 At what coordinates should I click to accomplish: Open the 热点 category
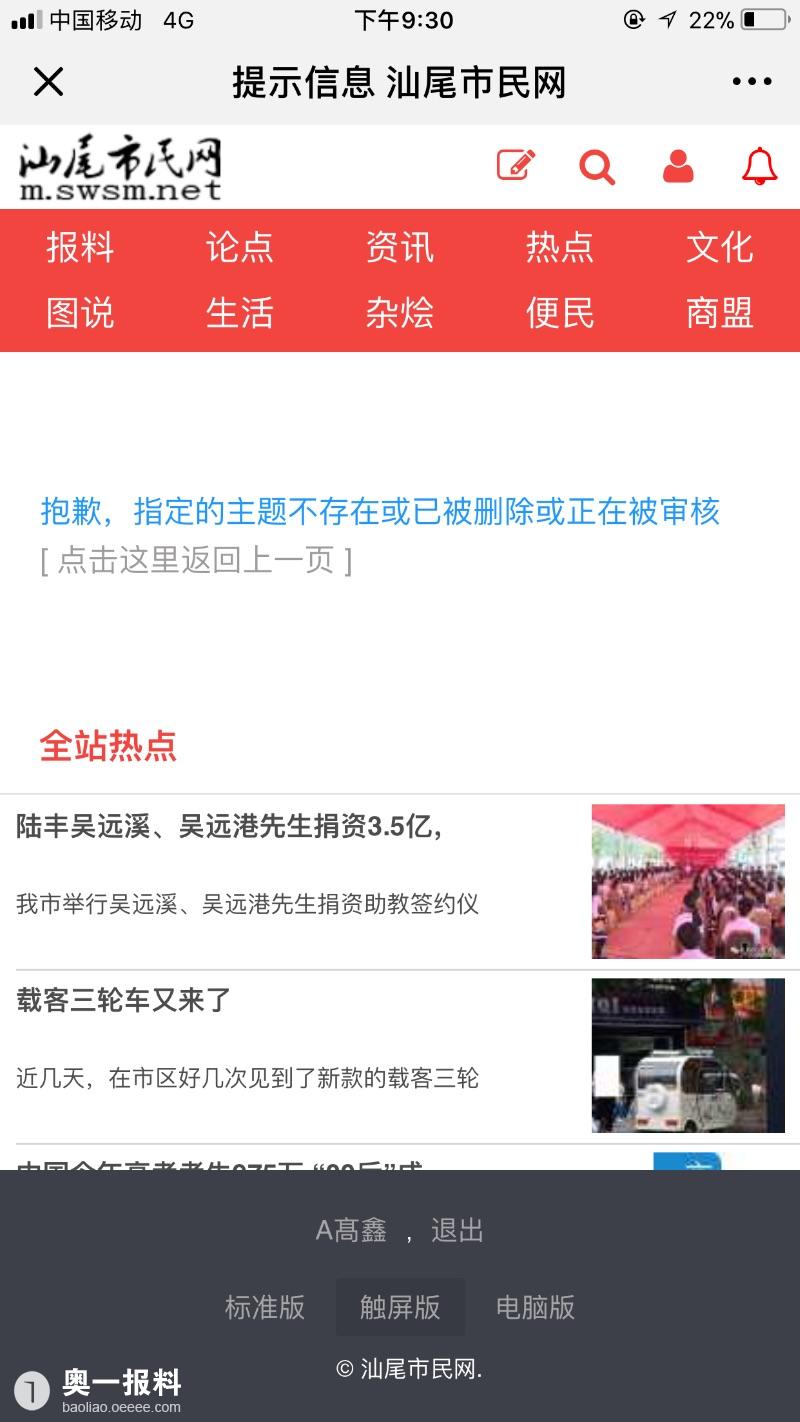point(560,247)
